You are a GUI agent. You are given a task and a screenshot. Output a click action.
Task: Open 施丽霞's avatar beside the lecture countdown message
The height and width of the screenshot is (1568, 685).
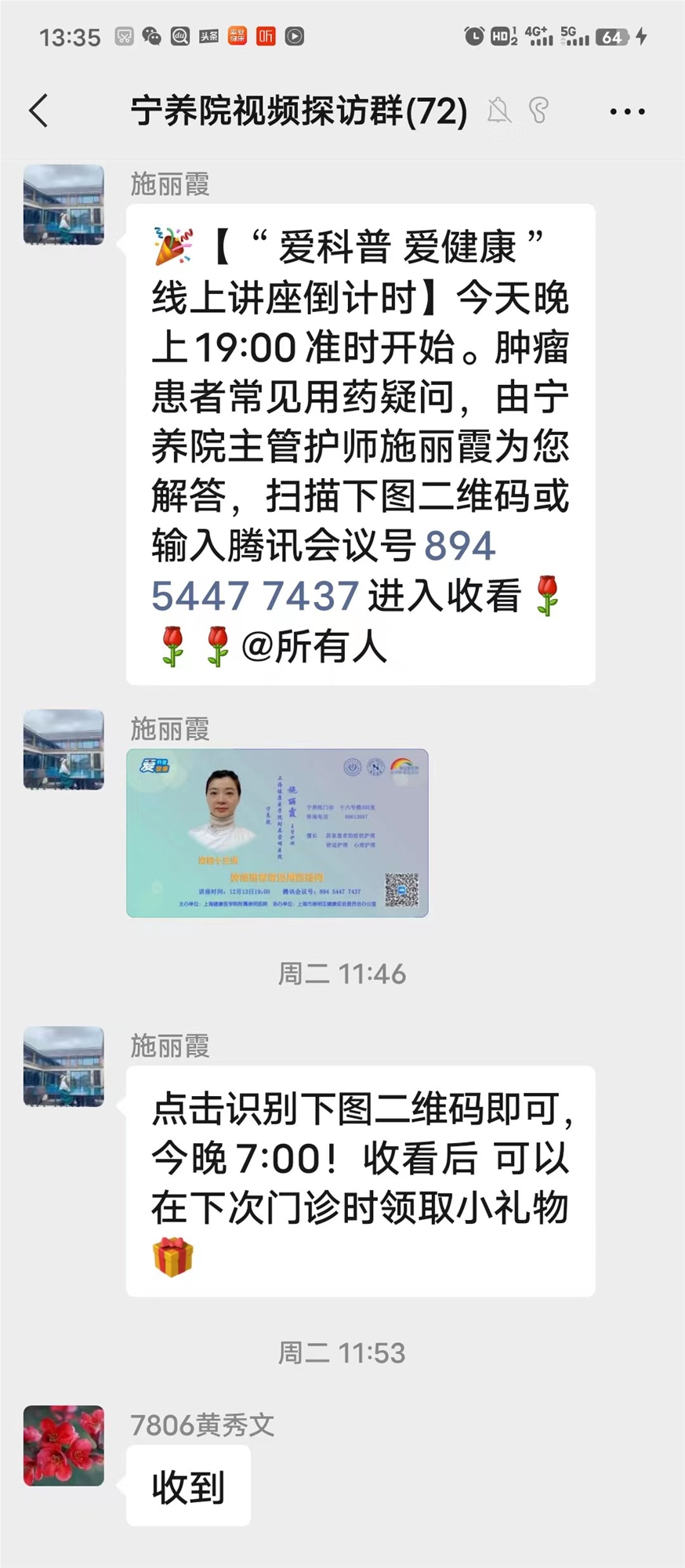(x=63, y=205)
